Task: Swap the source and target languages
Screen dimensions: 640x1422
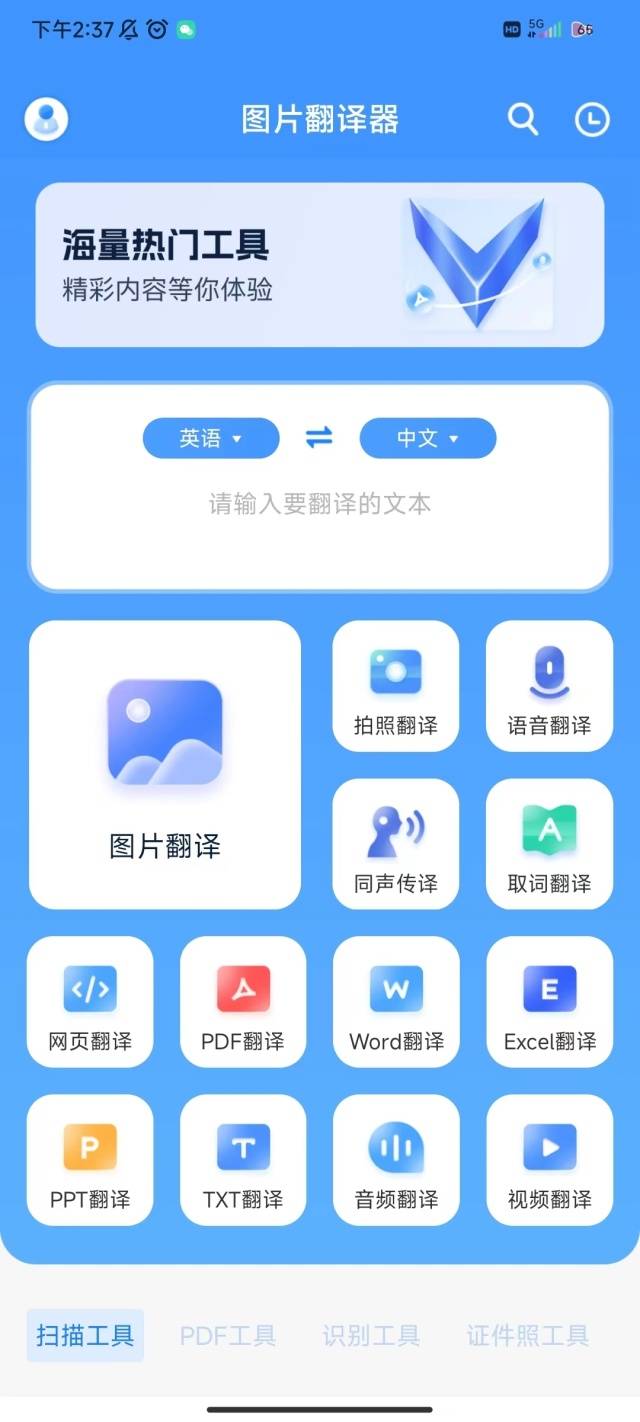Action: 319,438
